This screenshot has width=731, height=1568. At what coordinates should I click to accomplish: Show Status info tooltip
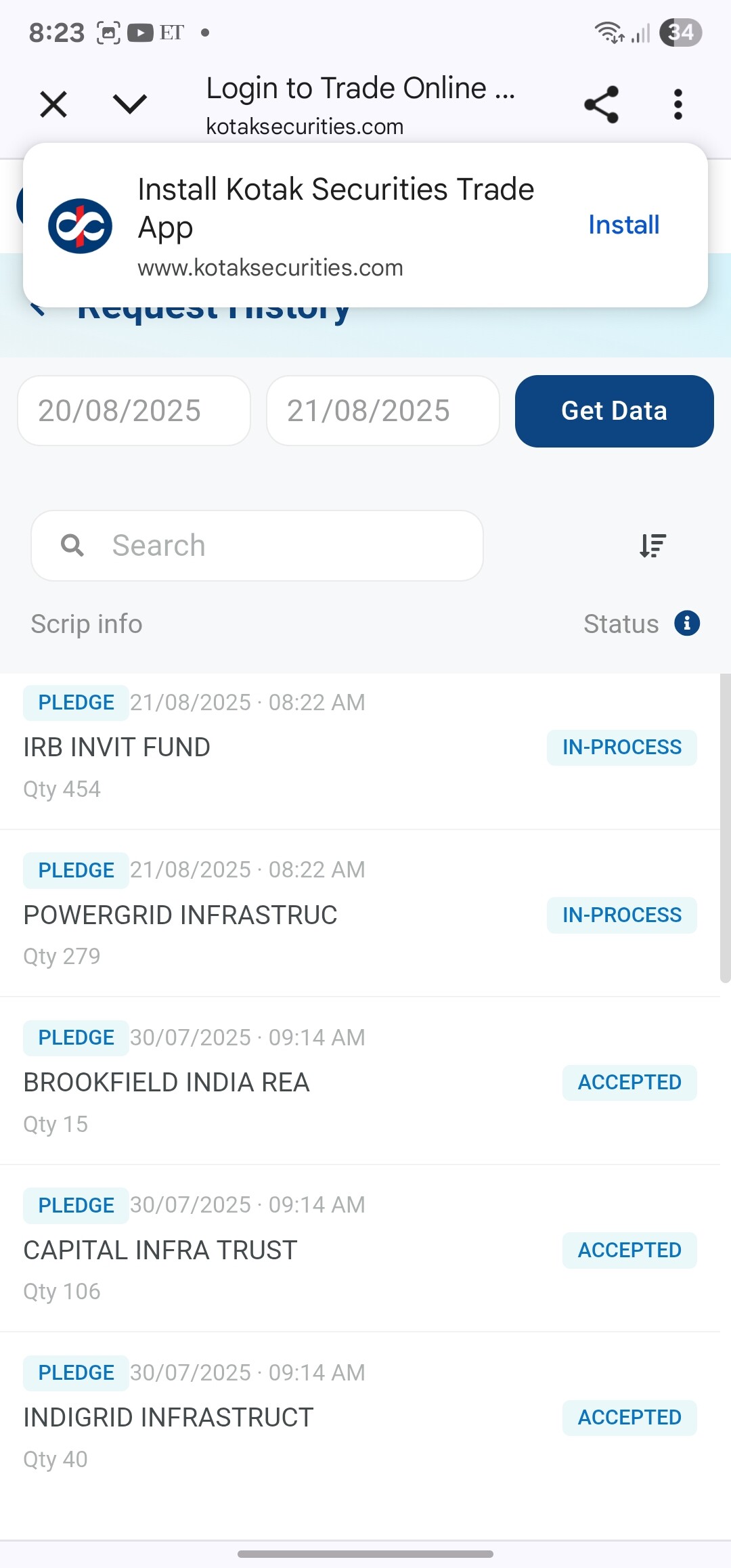point(687,624)
